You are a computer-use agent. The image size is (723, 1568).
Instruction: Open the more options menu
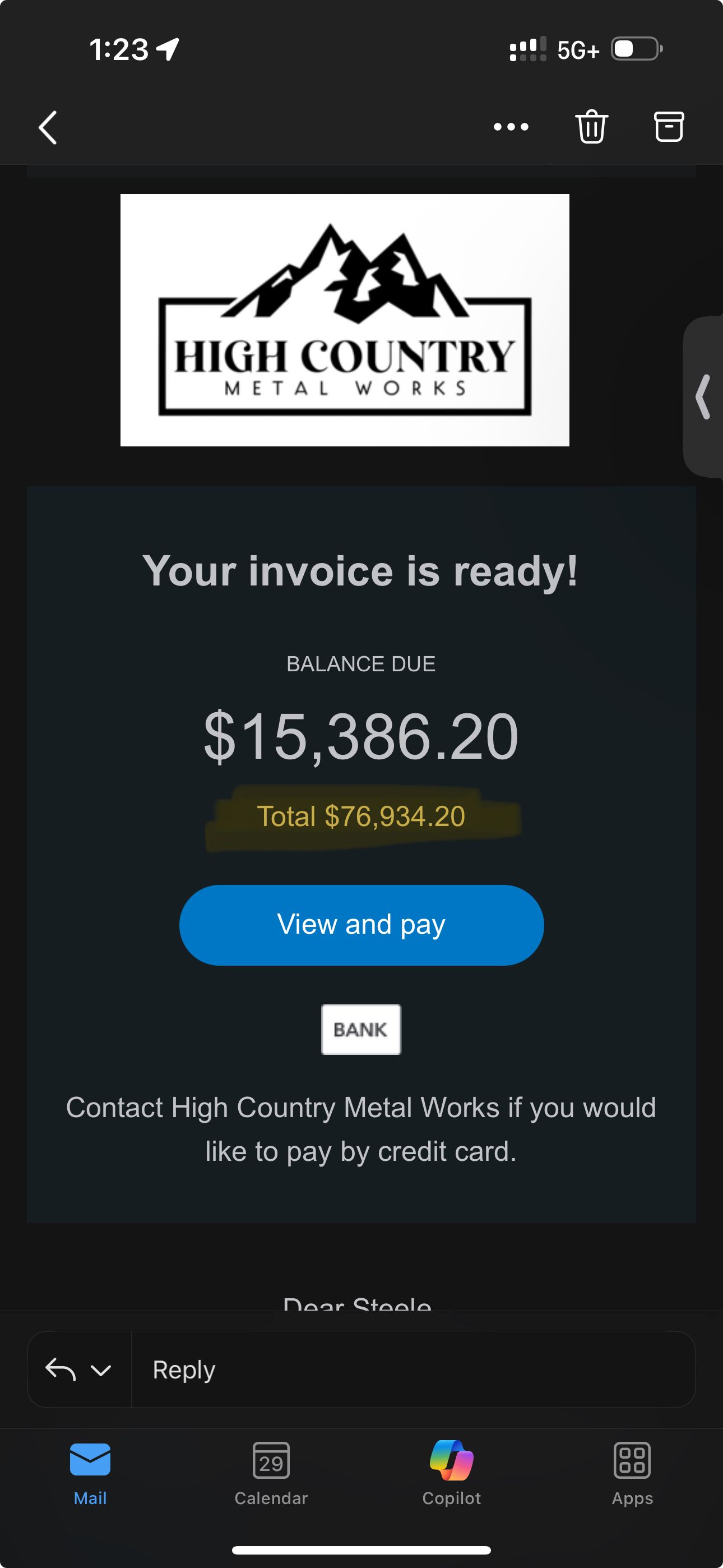511,127
